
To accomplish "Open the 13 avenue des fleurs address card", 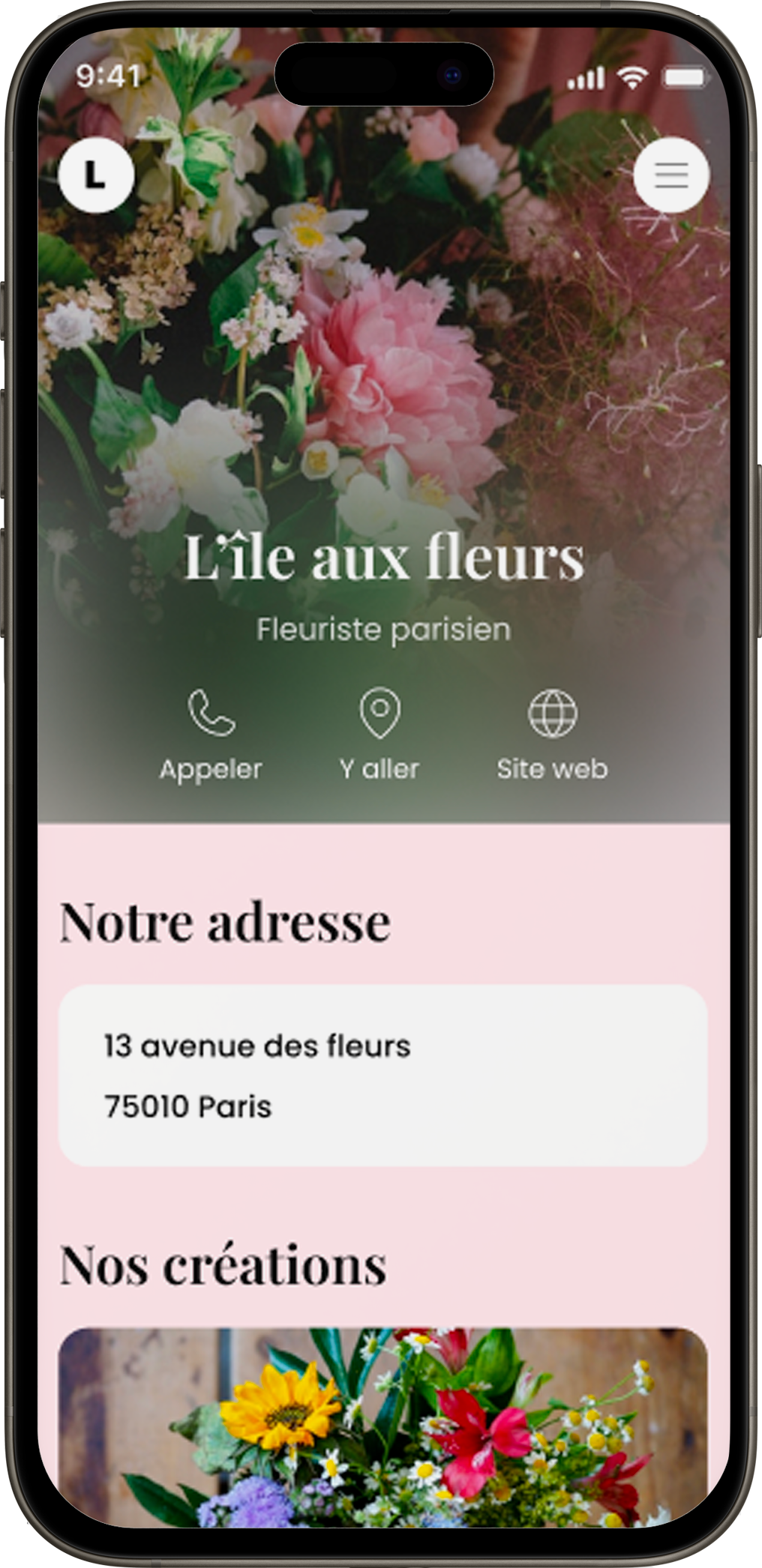I will (382, 1075).
